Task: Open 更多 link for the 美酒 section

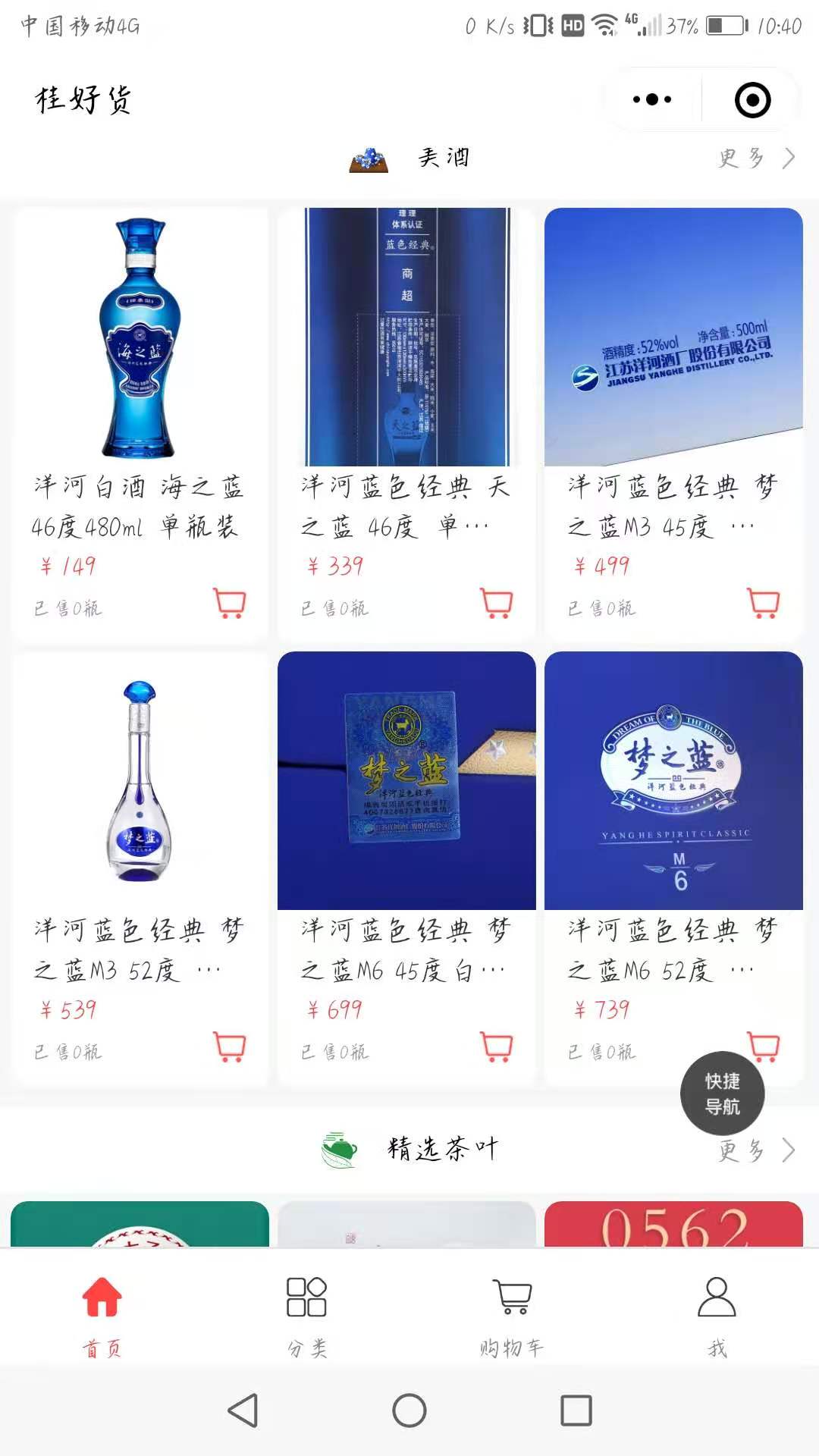Action: (756, 158)
